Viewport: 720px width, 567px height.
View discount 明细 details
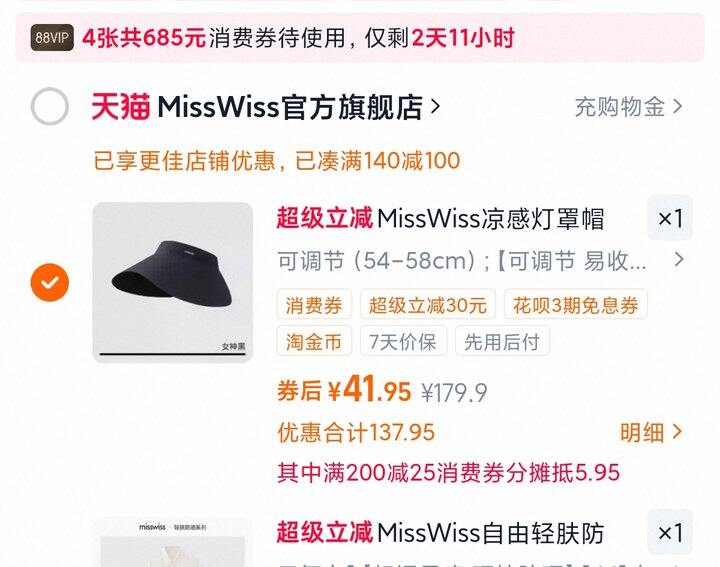click(x=651, y=432)
